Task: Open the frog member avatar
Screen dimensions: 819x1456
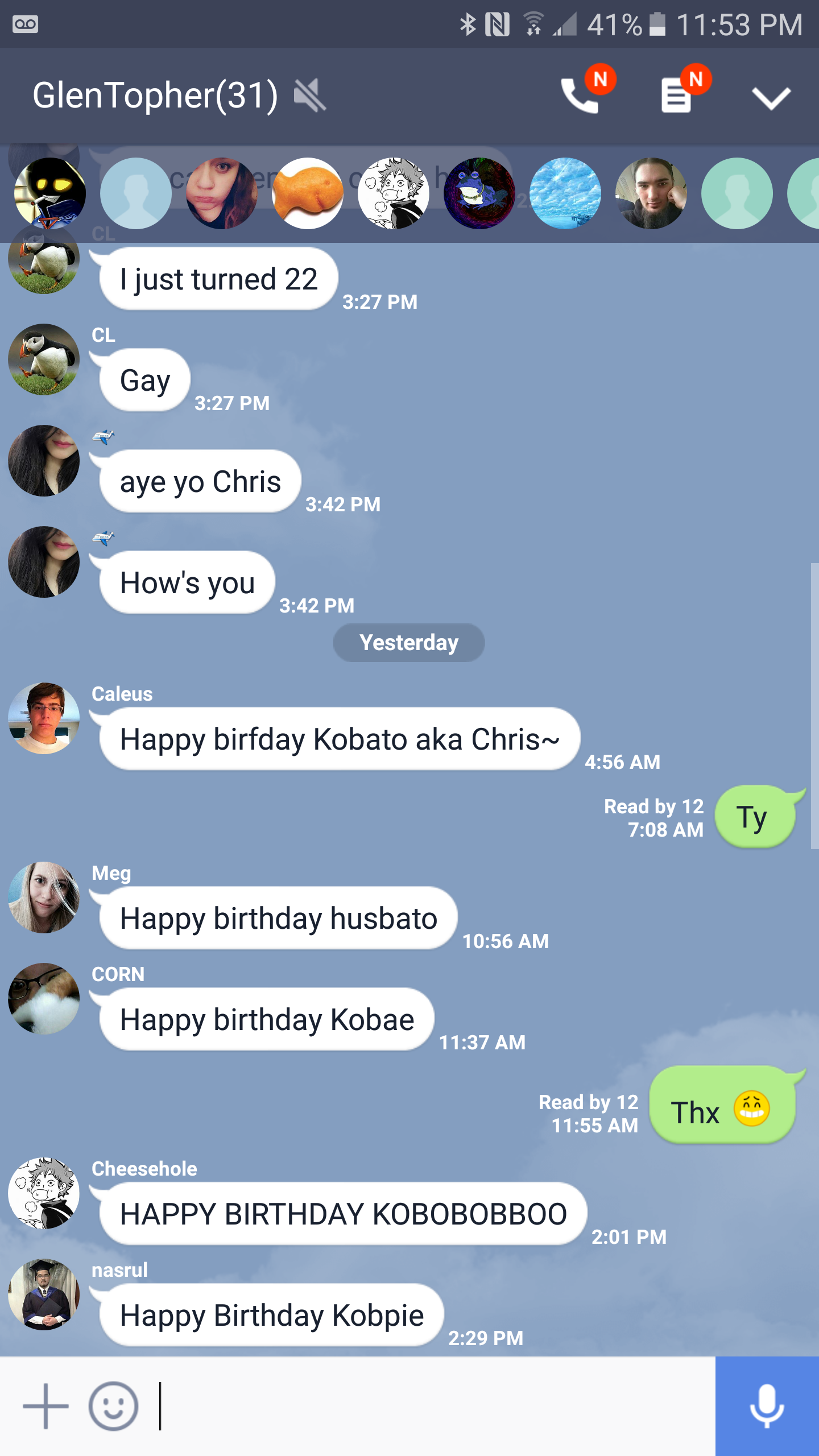Action: pos(479,193)
